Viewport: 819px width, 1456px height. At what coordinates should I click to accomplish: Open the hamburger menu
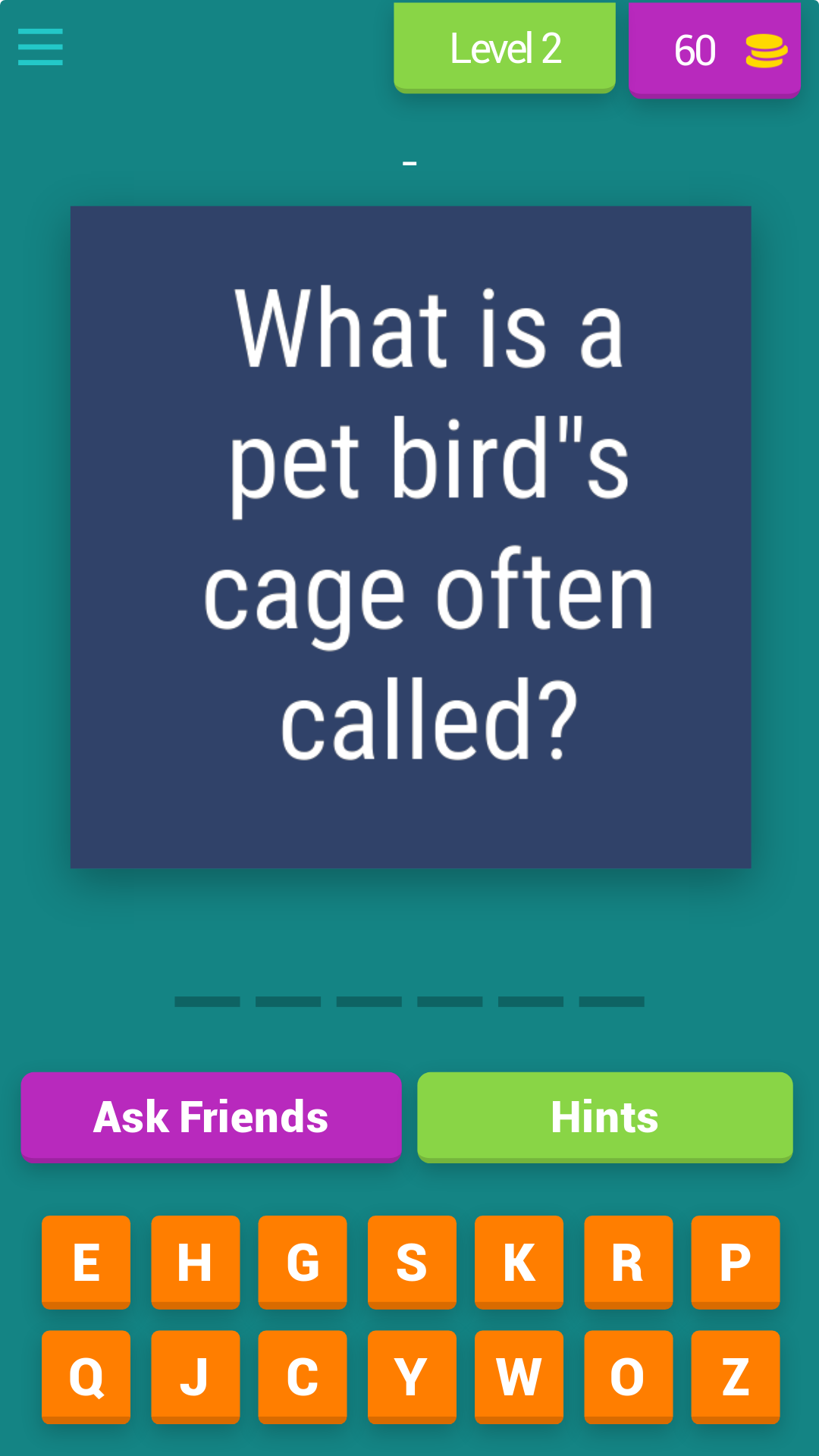tap(40, 47)
